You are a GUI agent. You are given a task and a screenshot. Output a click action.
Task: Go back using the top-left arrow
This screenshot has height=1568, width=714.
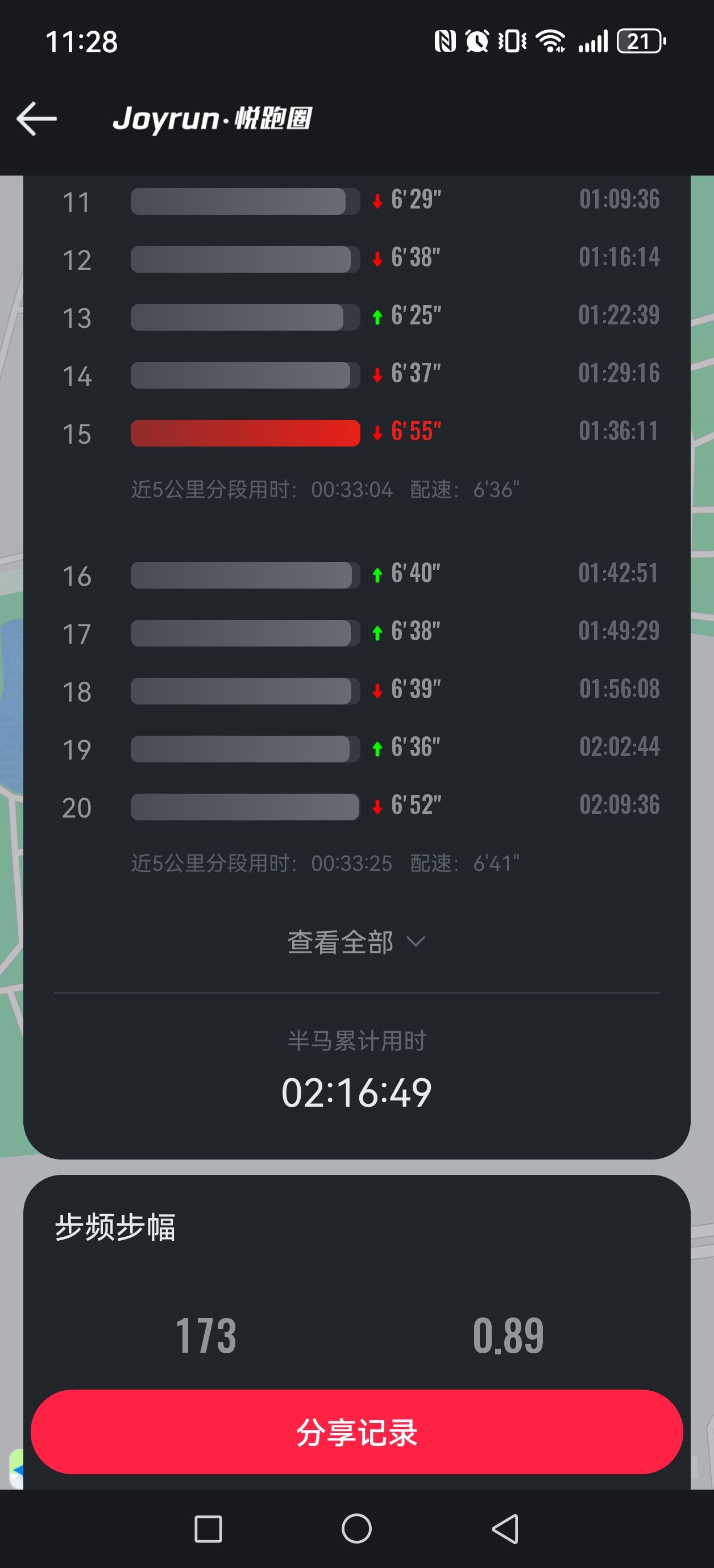[36, 118]
